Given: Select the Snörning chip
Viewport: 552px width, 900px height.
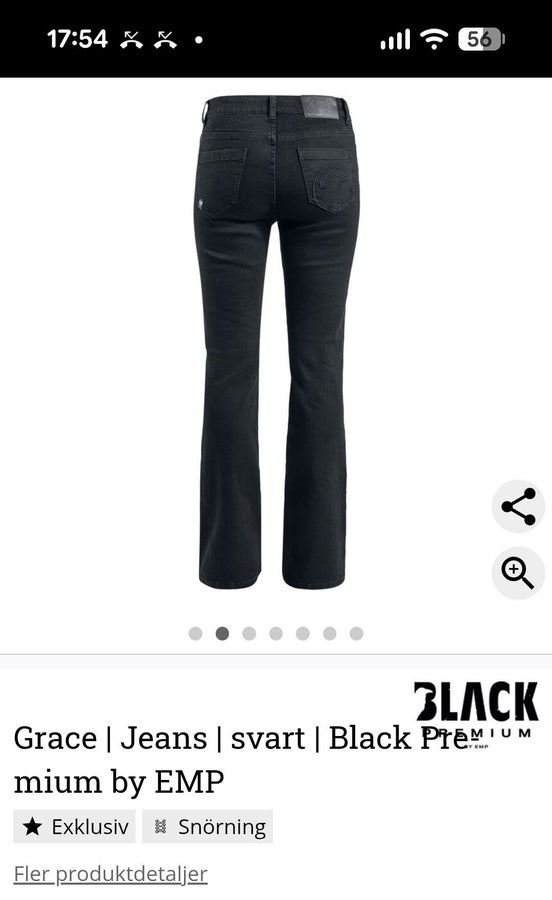Looking at the screenshot, I should 208,827.
